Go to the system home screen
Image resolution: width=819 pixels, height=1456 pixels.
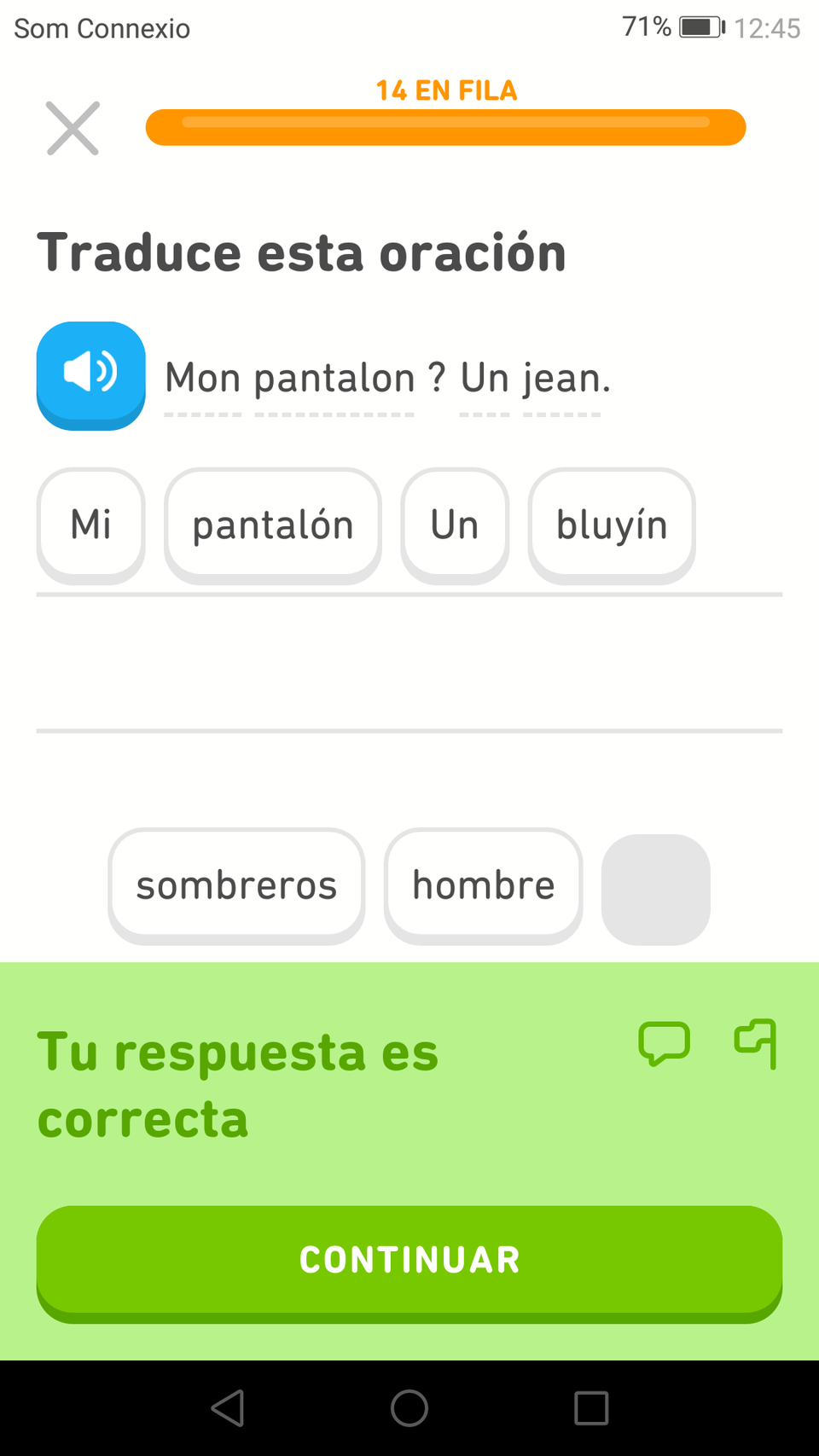tap(409, 1408)
